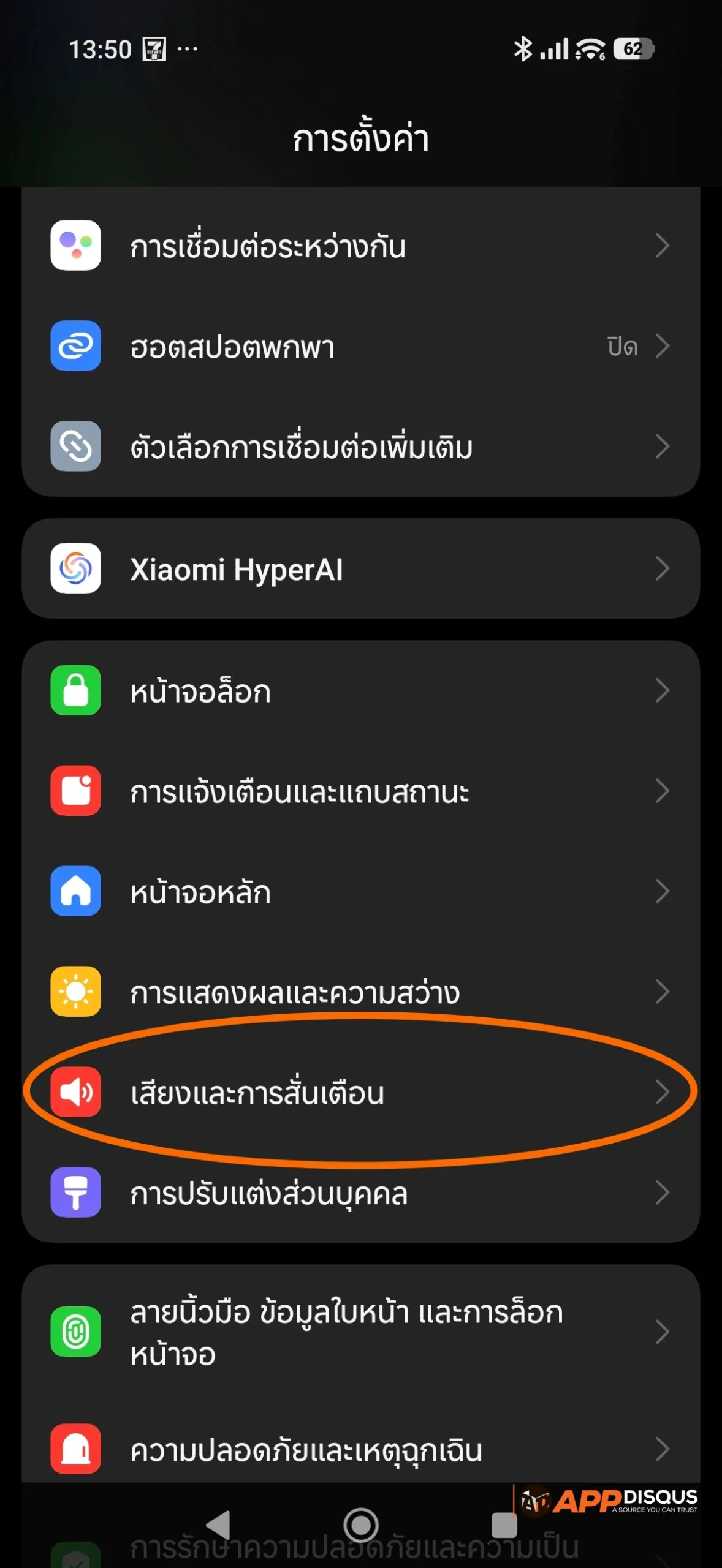Viewport: 722px width, 1568px height.
Task: Go to หน้าจอล็อก settings
Action: tap(360, 691)
